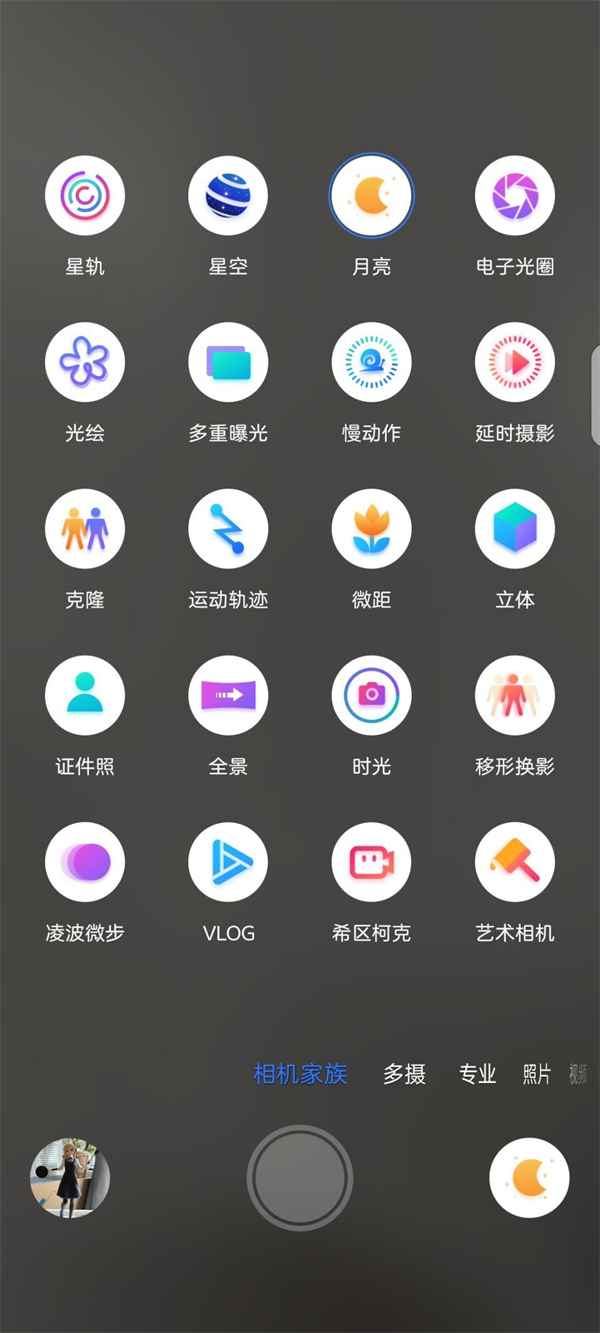Switch to the 照片 tab
This screenshot has width=600, height=1333.
pos(537,1074)
